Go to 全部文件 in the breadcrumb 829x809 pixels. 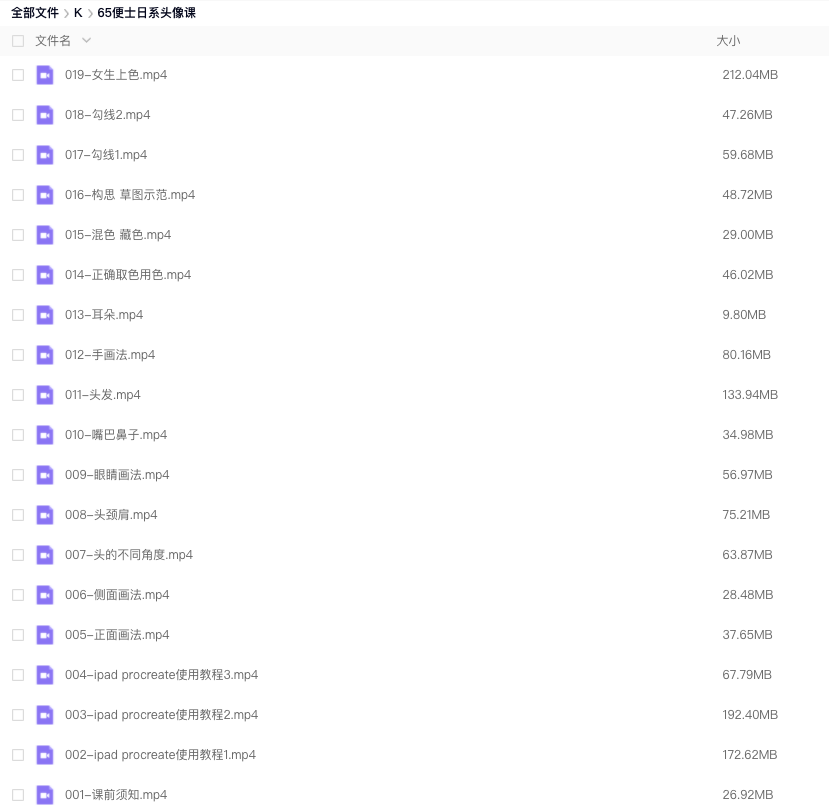(x=35, y=13)
